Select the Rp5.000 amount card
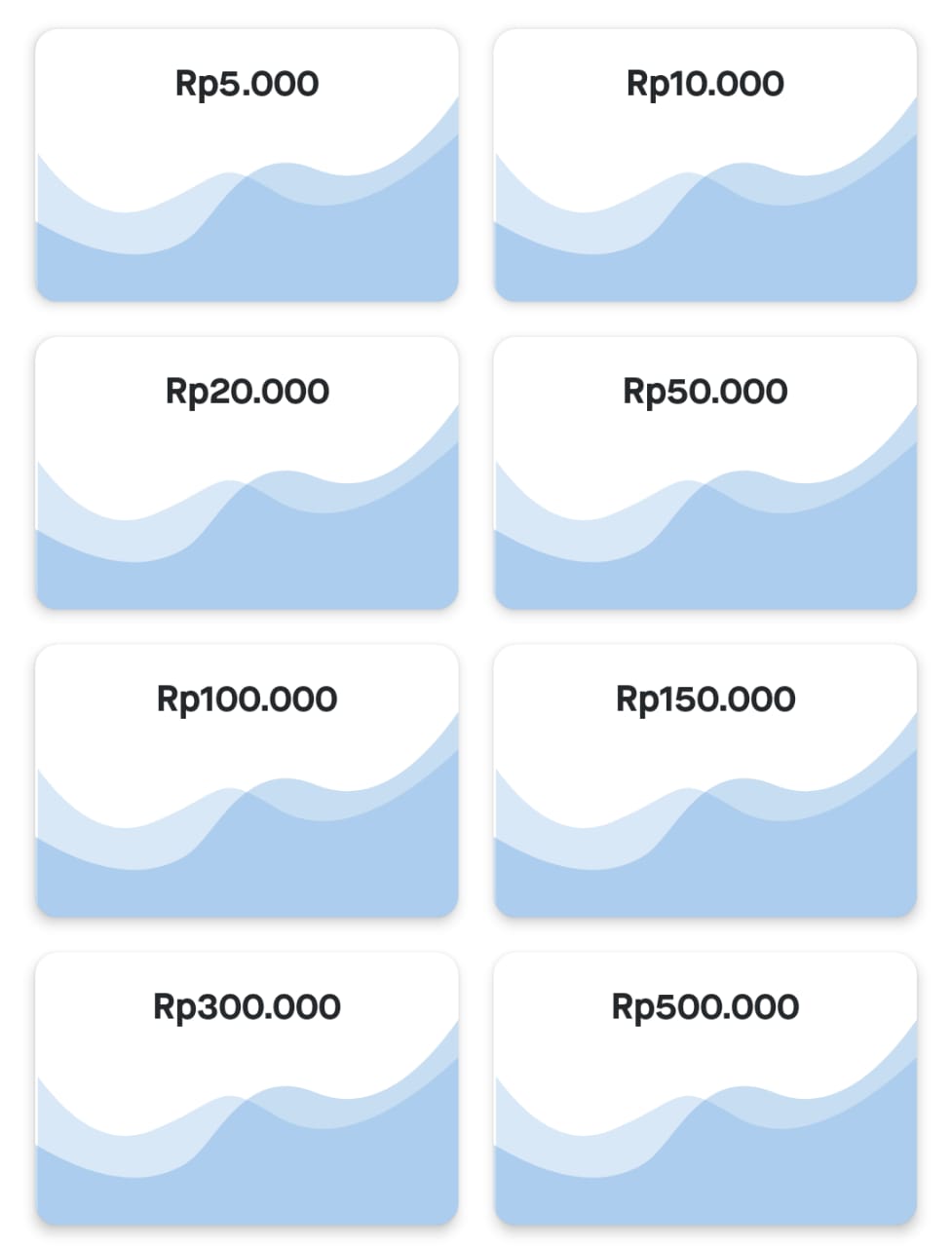The image size is (952, 1247). click(x=247, y=166)
